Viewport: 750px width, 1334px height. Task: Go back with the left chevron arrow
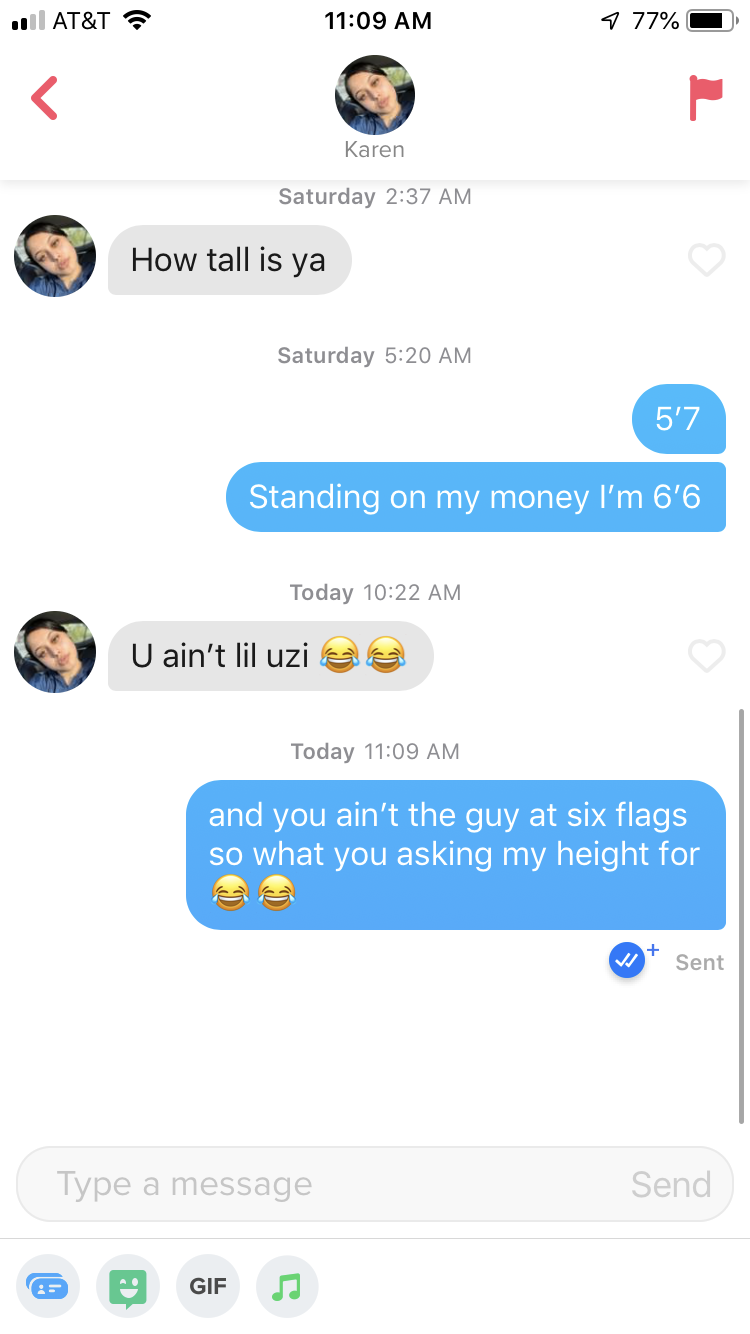point(44,97)
